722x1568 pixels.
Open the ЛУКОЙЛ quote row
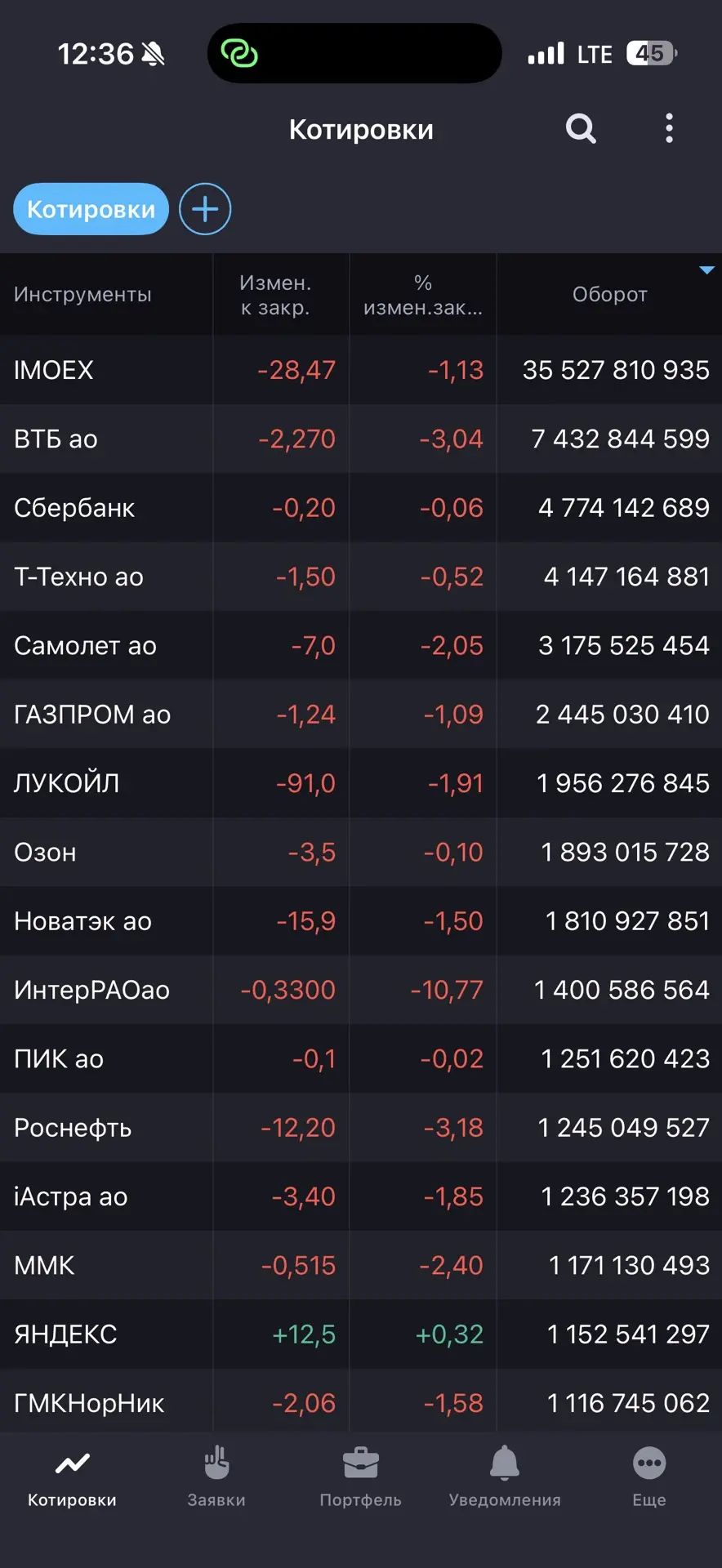click(x=361, y=783)
